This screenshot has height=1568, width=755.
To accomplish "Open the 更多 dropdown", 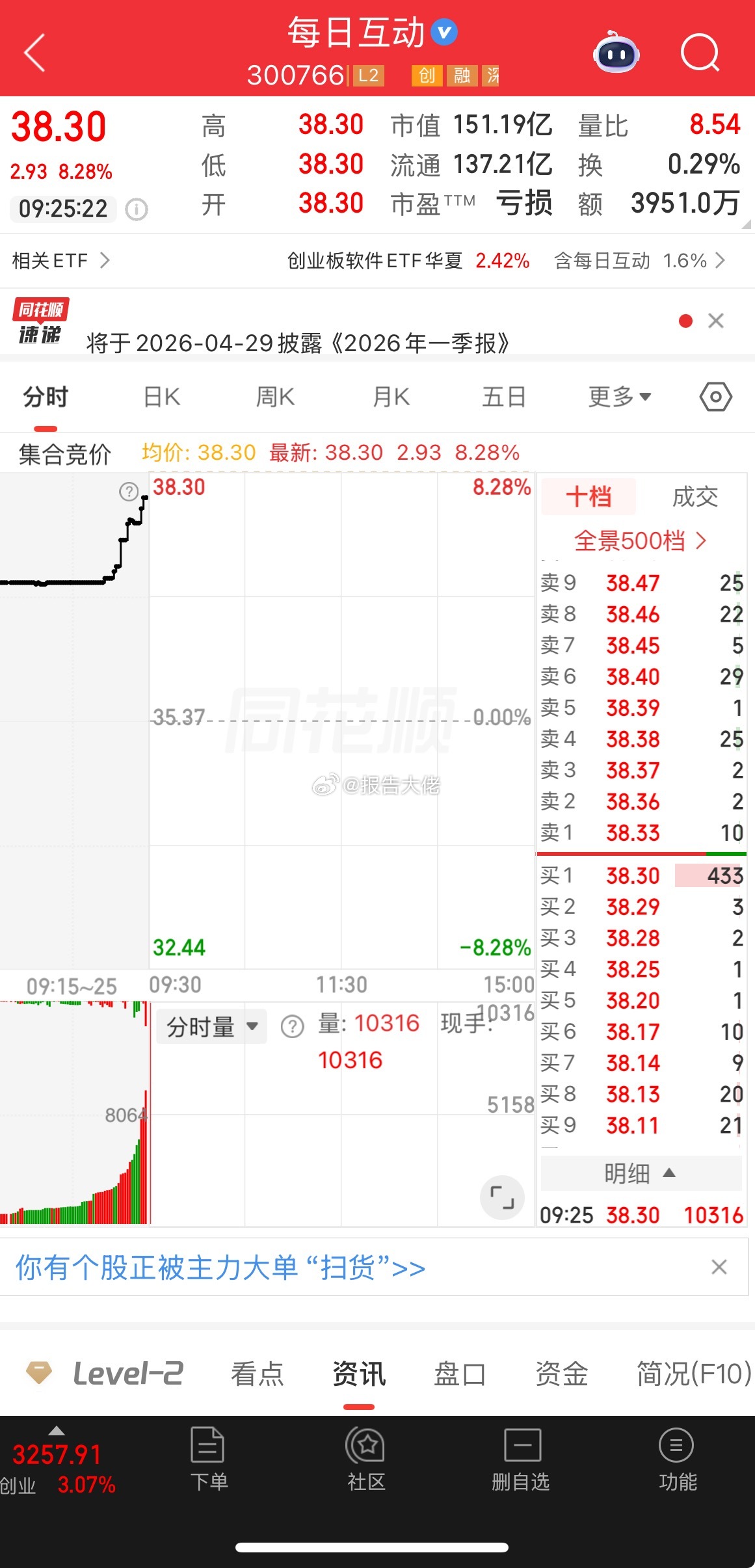I will [x=618, y=397].
